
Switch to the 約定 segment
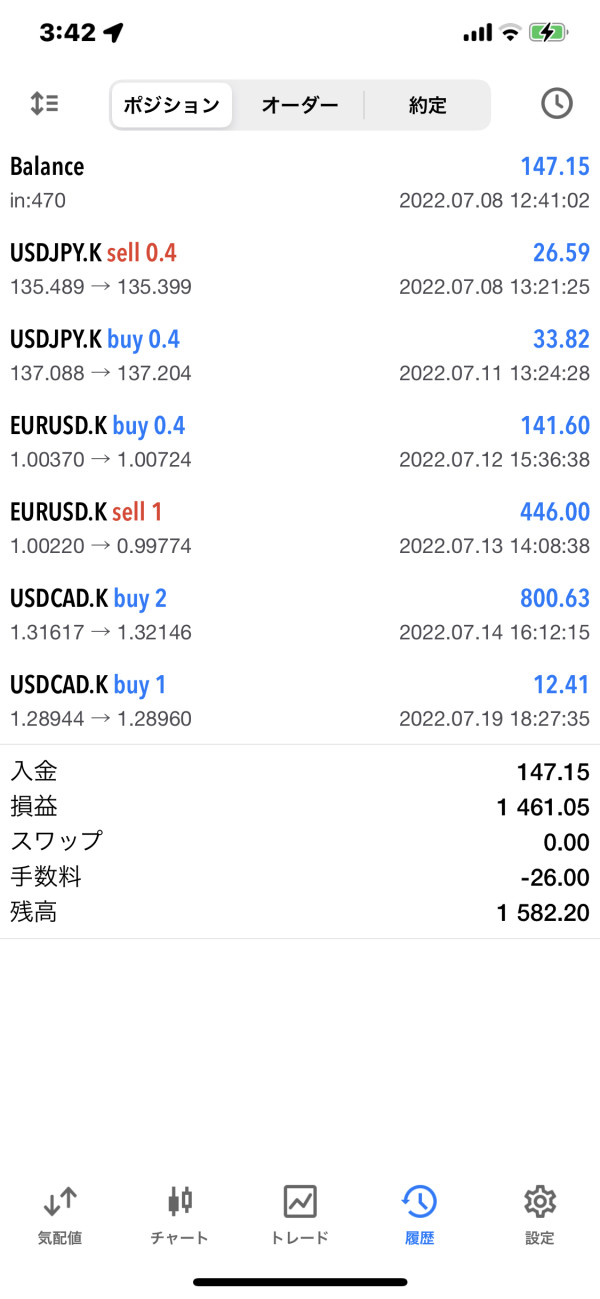pos(427,105)
